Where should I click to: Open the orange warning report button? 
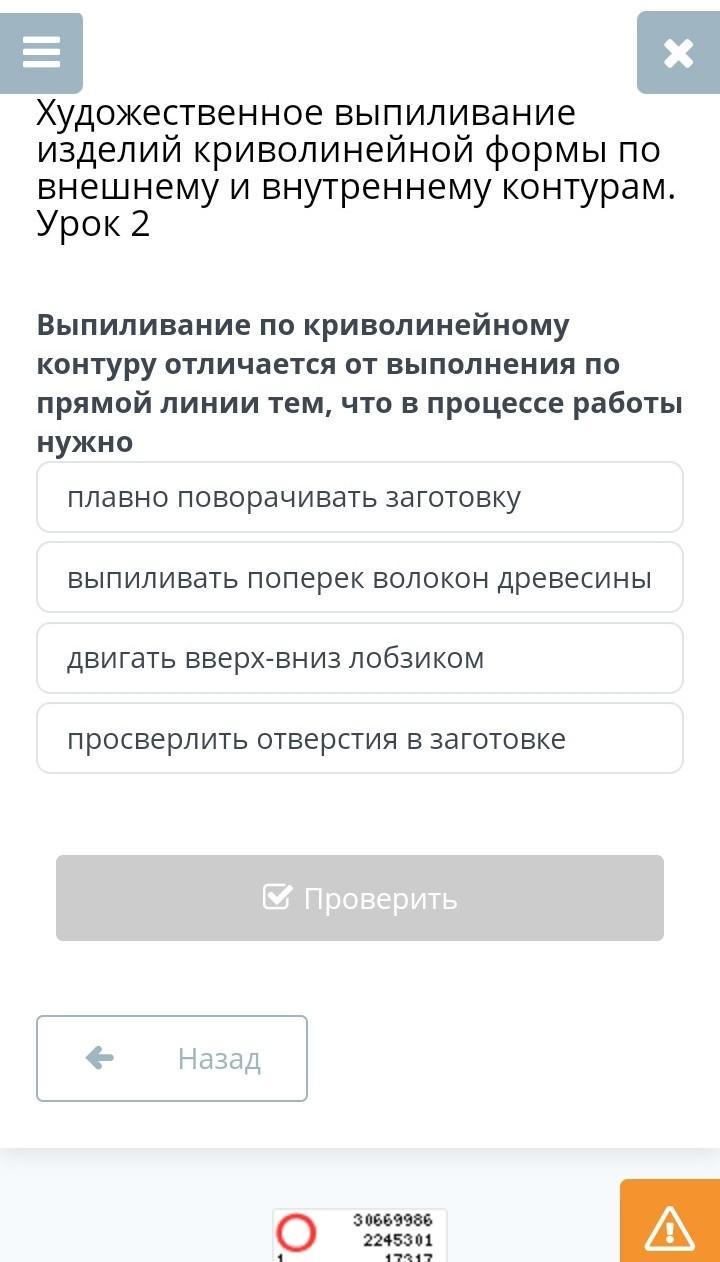click(x=669, y=1225)
